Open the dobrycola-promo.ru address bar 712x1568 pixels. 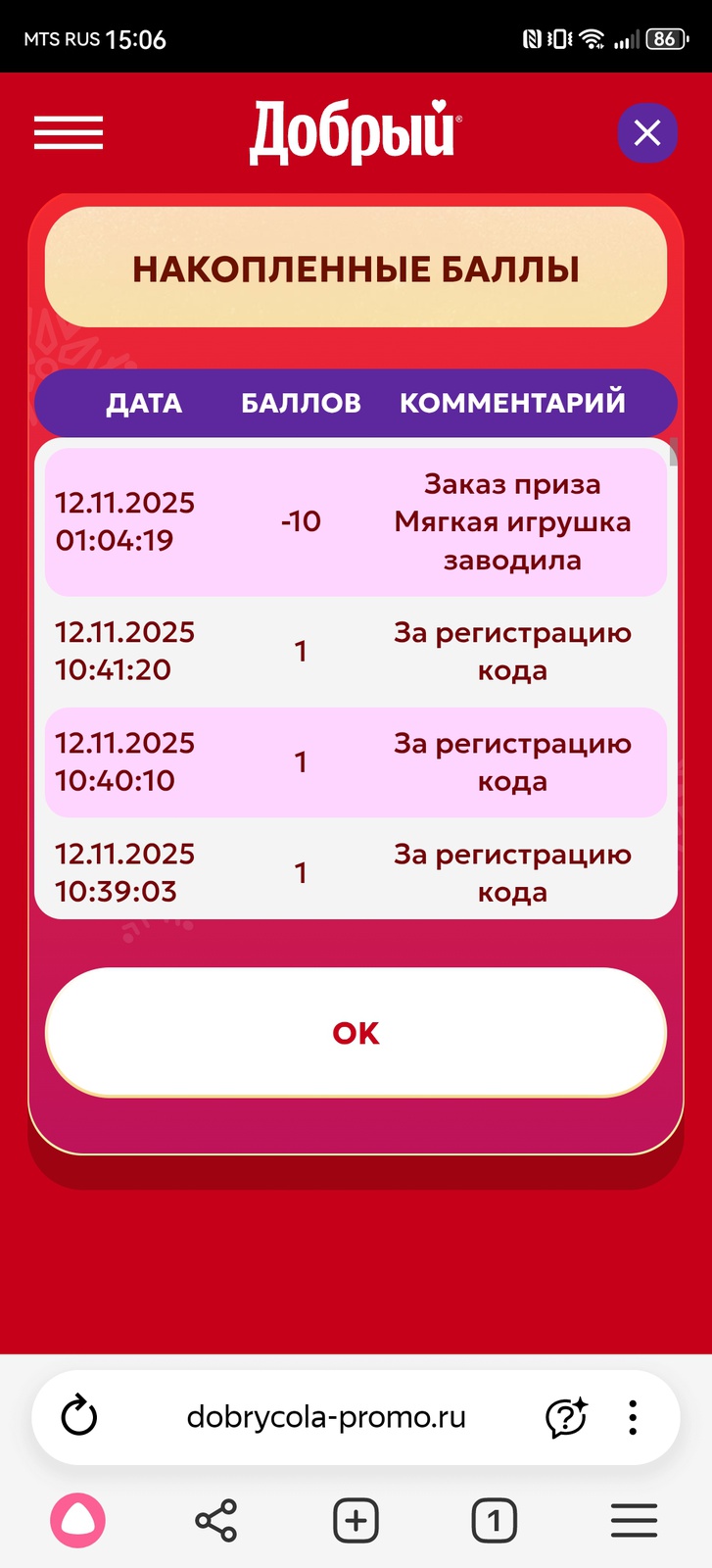click(325, 1417)
